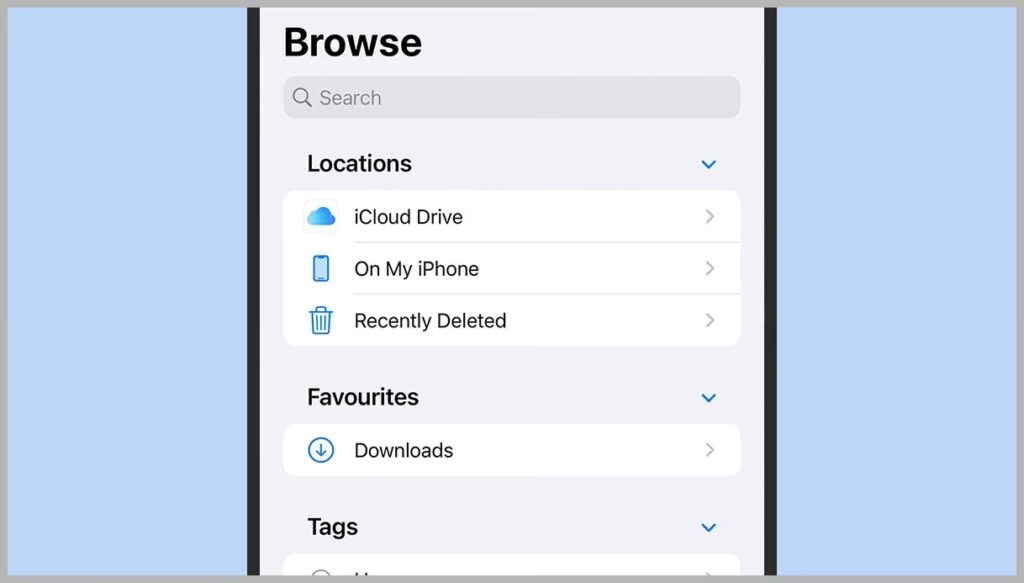Viewport: 1024px width, 583px height.
Task: Open iCloud Drive
Action: point(511,217)
